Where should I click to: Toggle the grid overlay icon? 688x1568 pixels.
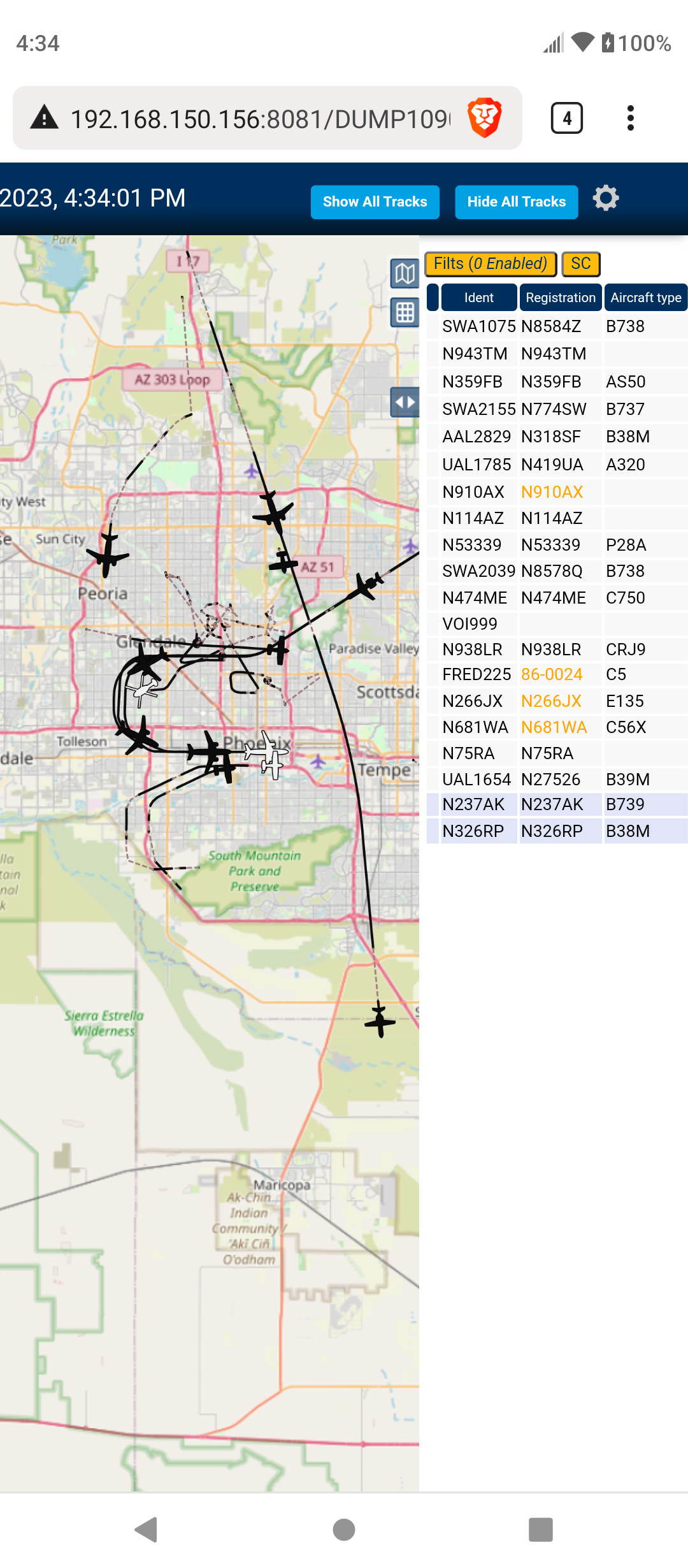coord(405,312)
